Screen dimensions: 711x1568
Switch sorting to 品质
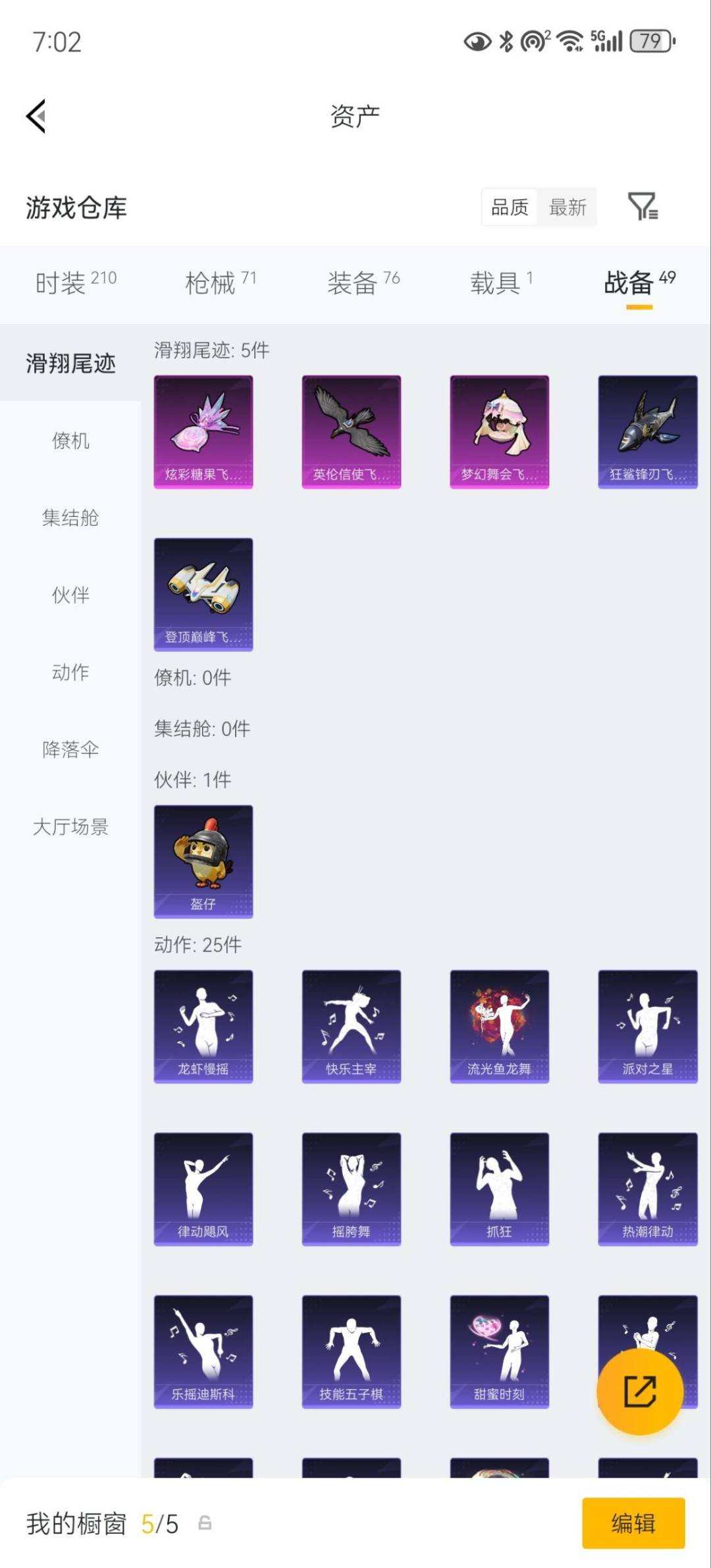click(x=508, y=207)
